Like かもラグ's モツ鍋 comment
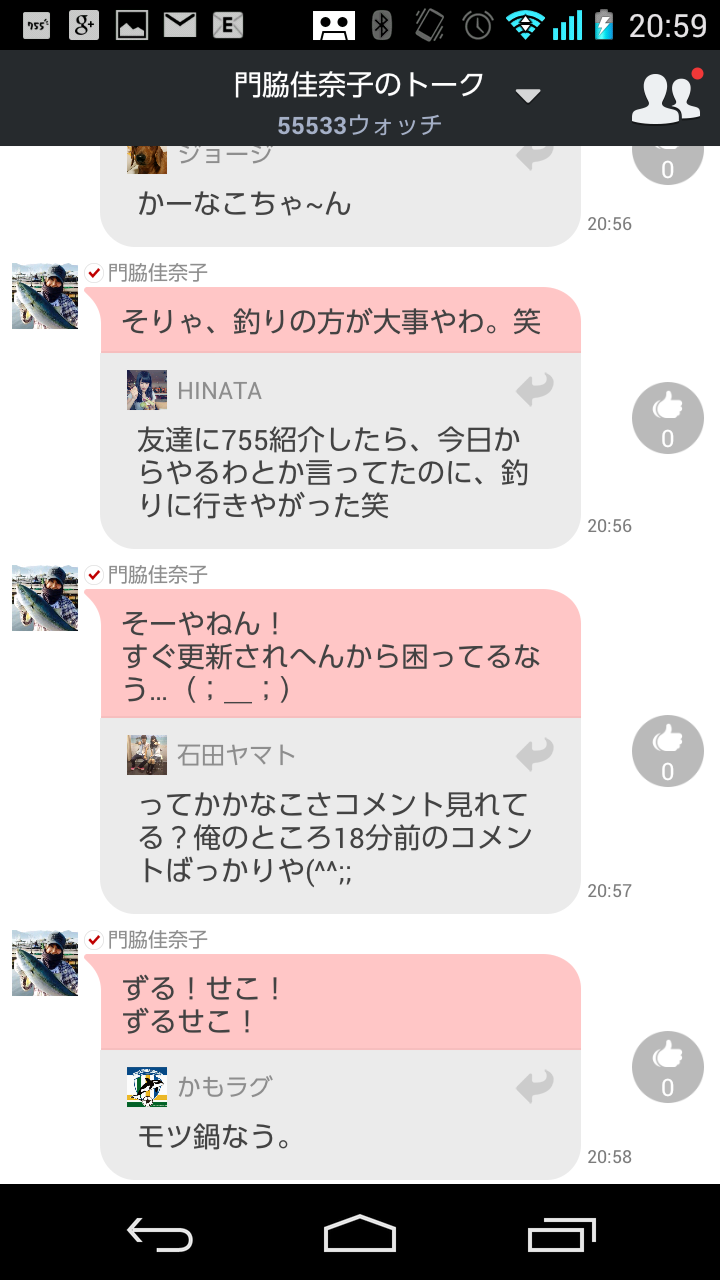Viewport: 720px width, 1280px height. tap(666, 1067)
